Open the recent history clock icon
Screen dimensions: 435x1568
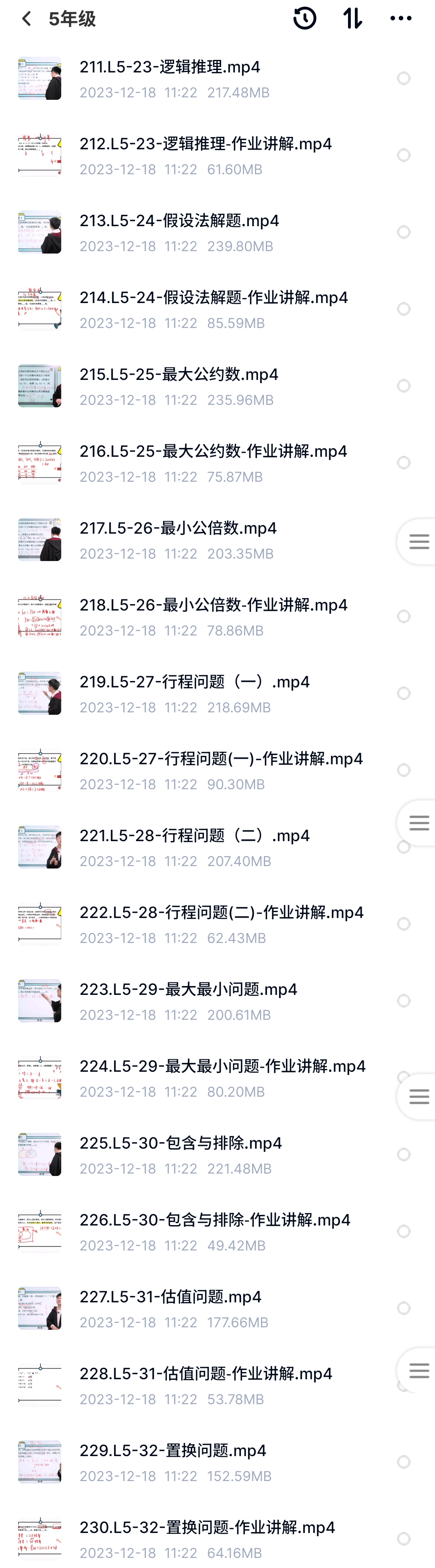tap(304, 19)
